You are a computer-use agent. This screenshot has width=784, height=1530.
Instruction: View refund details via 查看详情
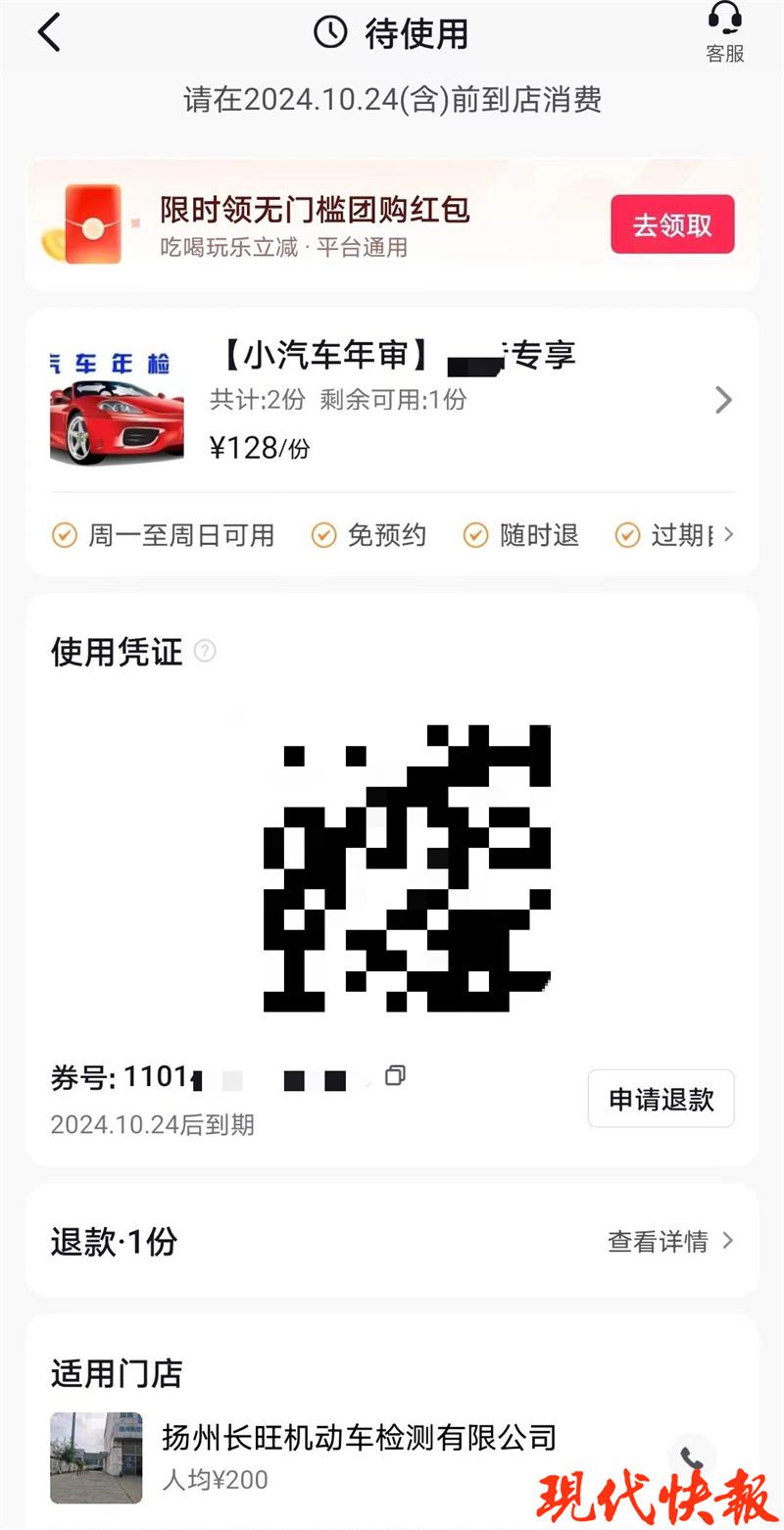tap(669, 1241)
